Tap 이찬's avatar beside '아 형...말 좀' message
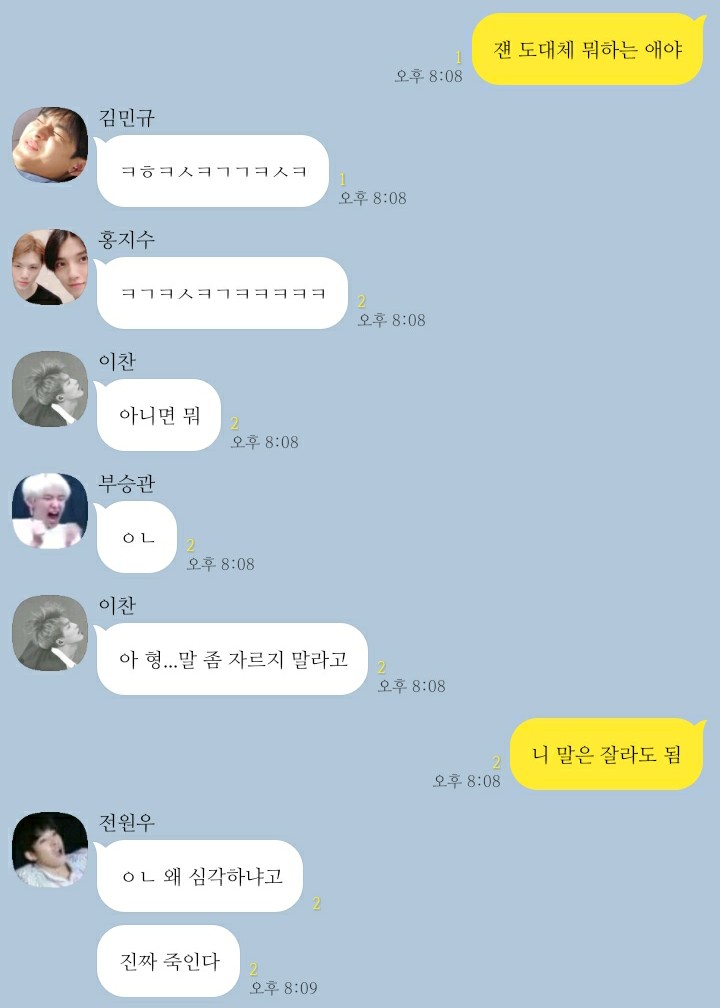720x1008 pixels. [50, 633]
